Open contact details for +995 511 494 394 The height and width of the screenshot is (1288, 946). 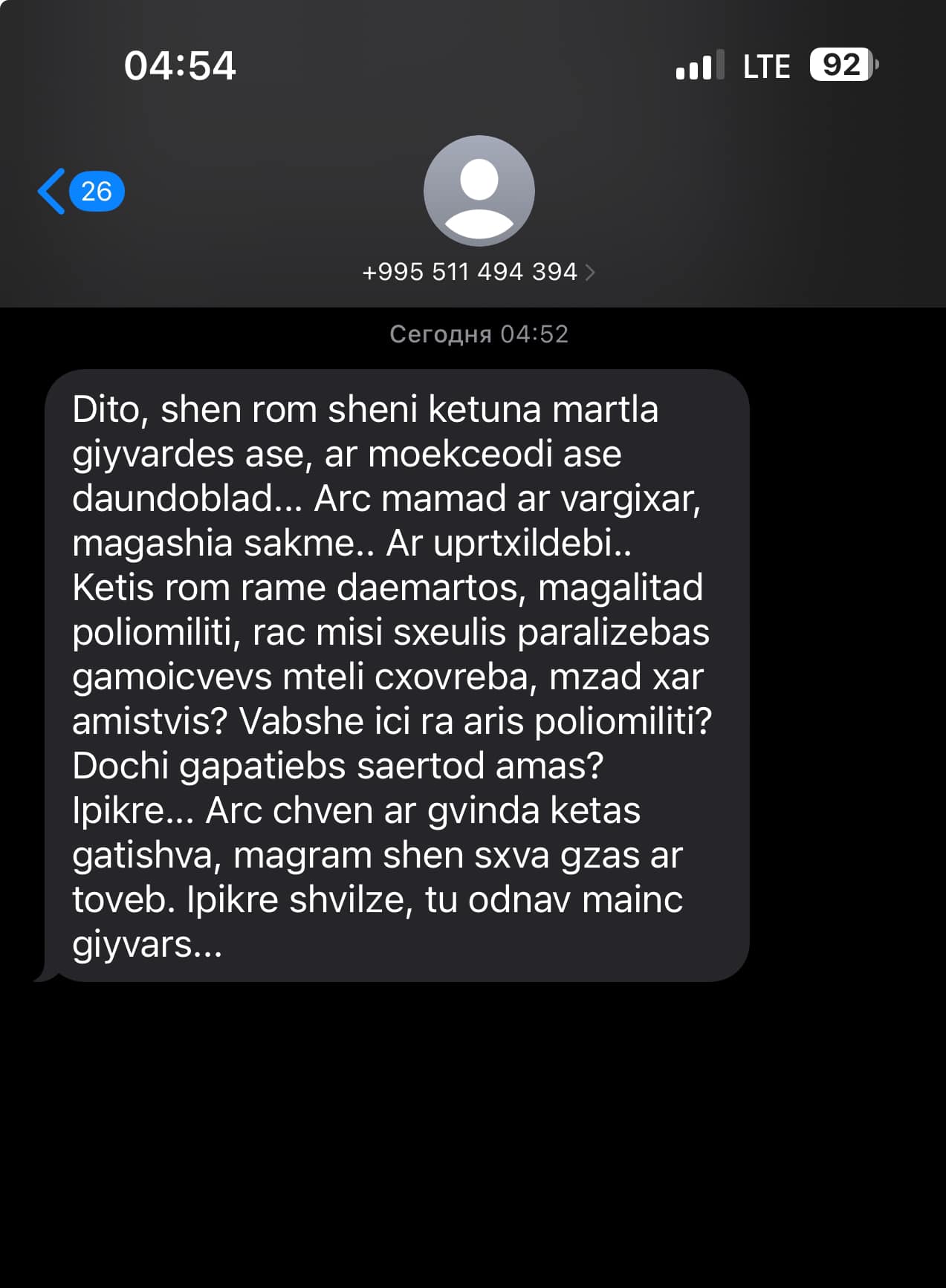pyautogui.click(x=478, y=272)
